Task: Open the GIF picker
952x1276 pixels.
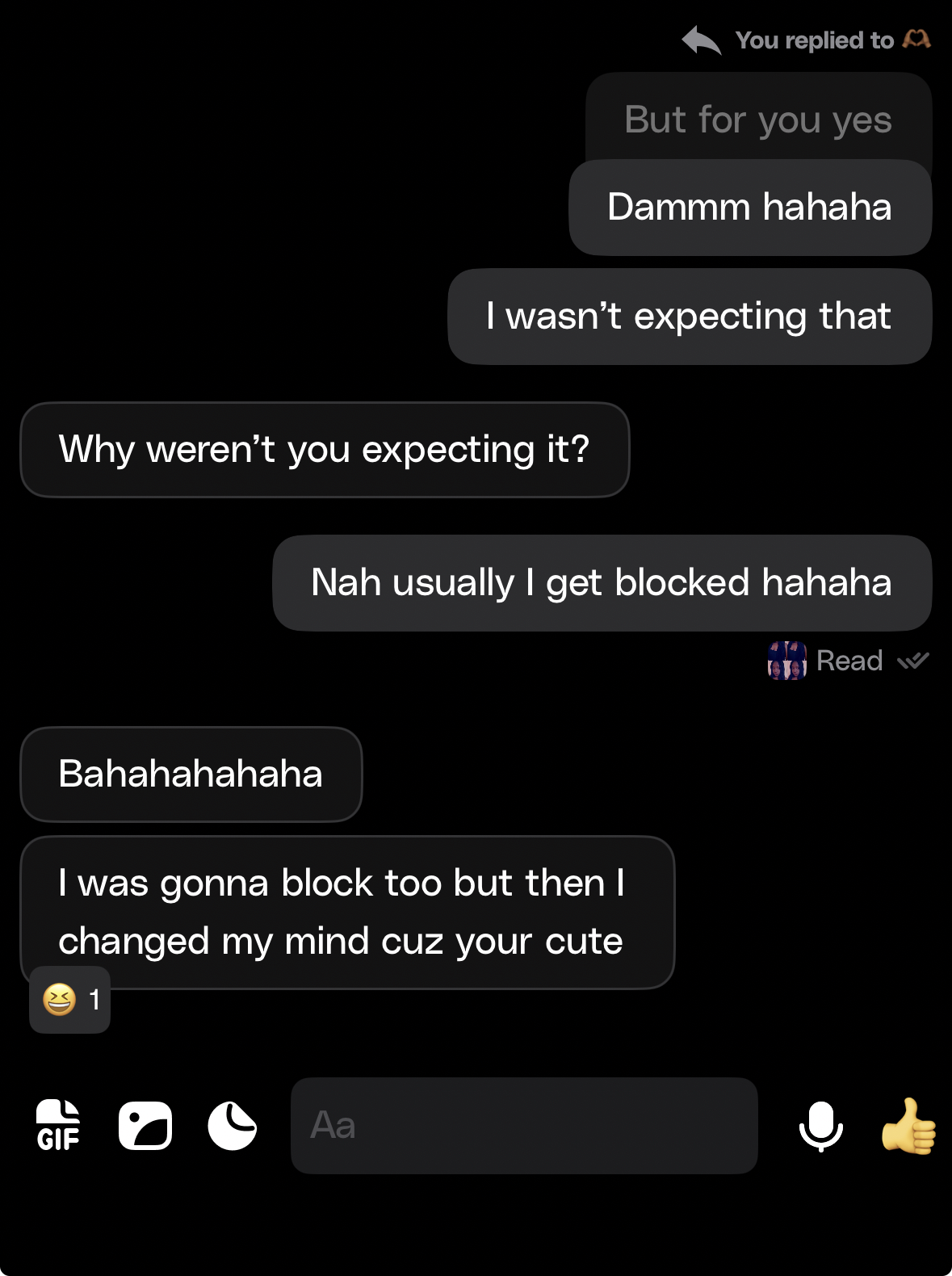Action: pos(58,1125)
